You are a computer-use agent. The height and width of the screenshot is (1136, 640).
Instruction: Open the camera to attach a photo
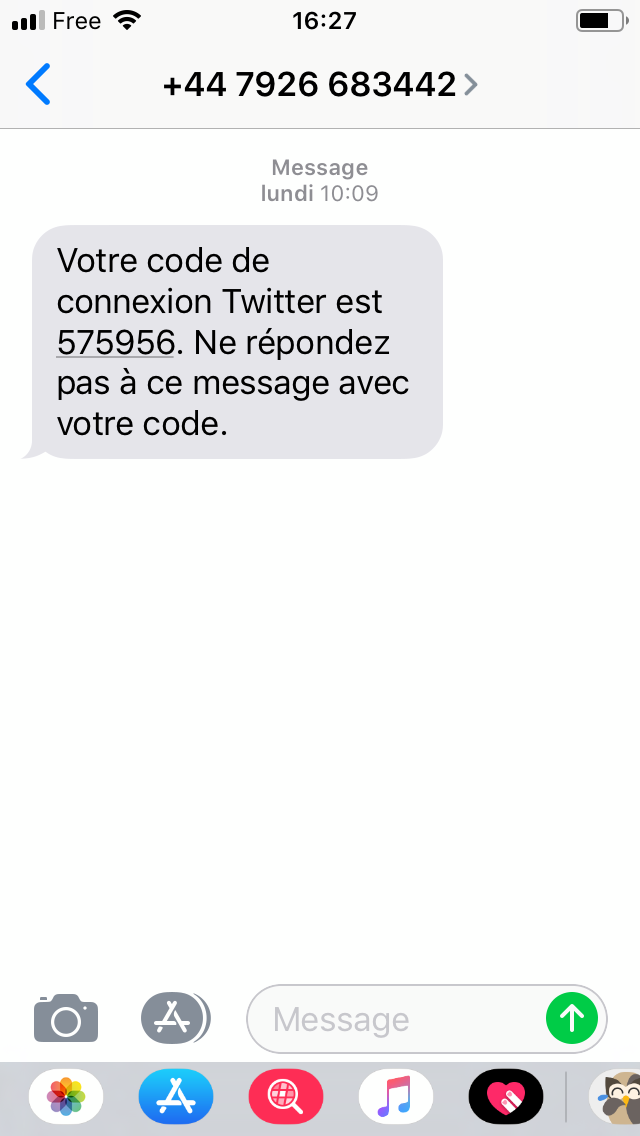coord(66,1018)
